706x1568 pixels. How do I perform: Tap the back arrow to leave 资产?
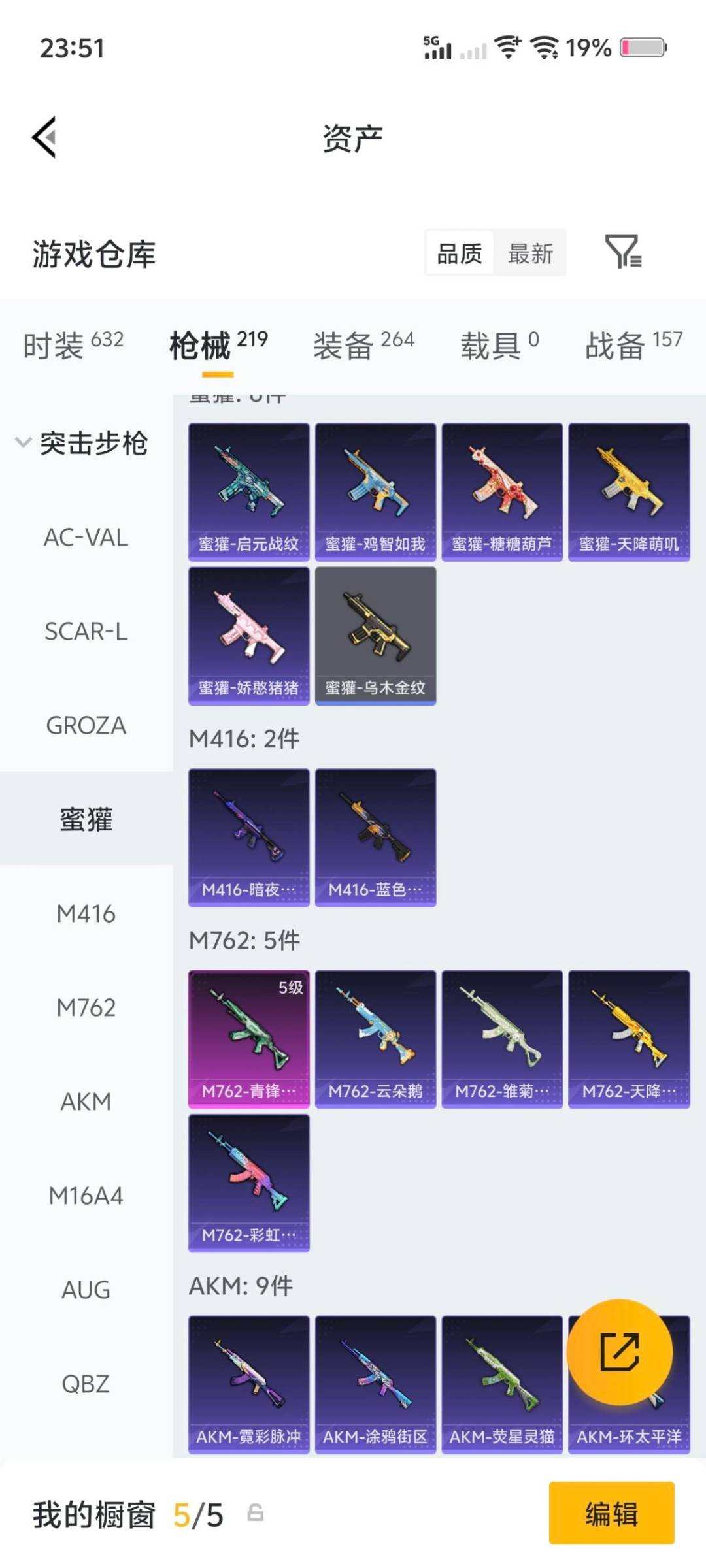pos(43,137)
